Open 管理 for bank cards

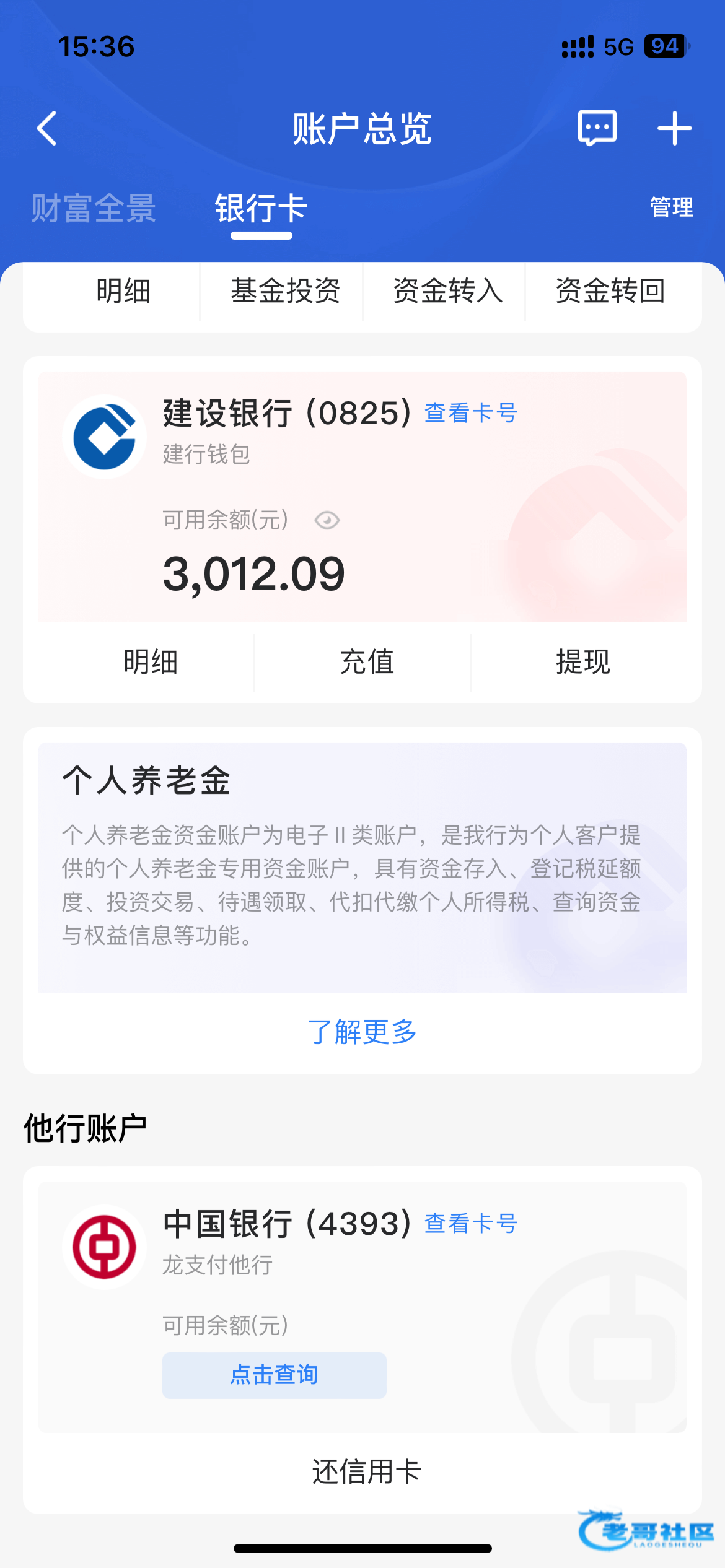[x=671, y=207]
